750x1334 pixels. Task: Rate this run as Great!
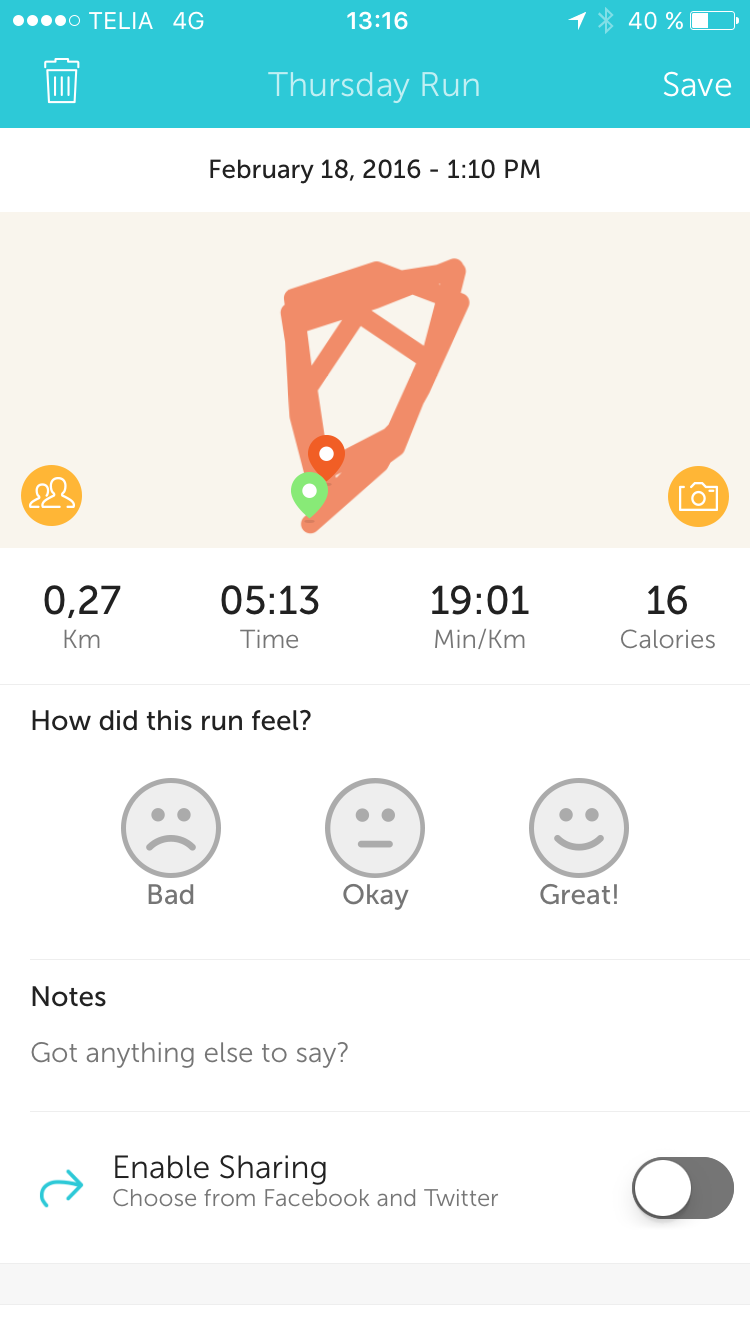click(x=578, y=830)
